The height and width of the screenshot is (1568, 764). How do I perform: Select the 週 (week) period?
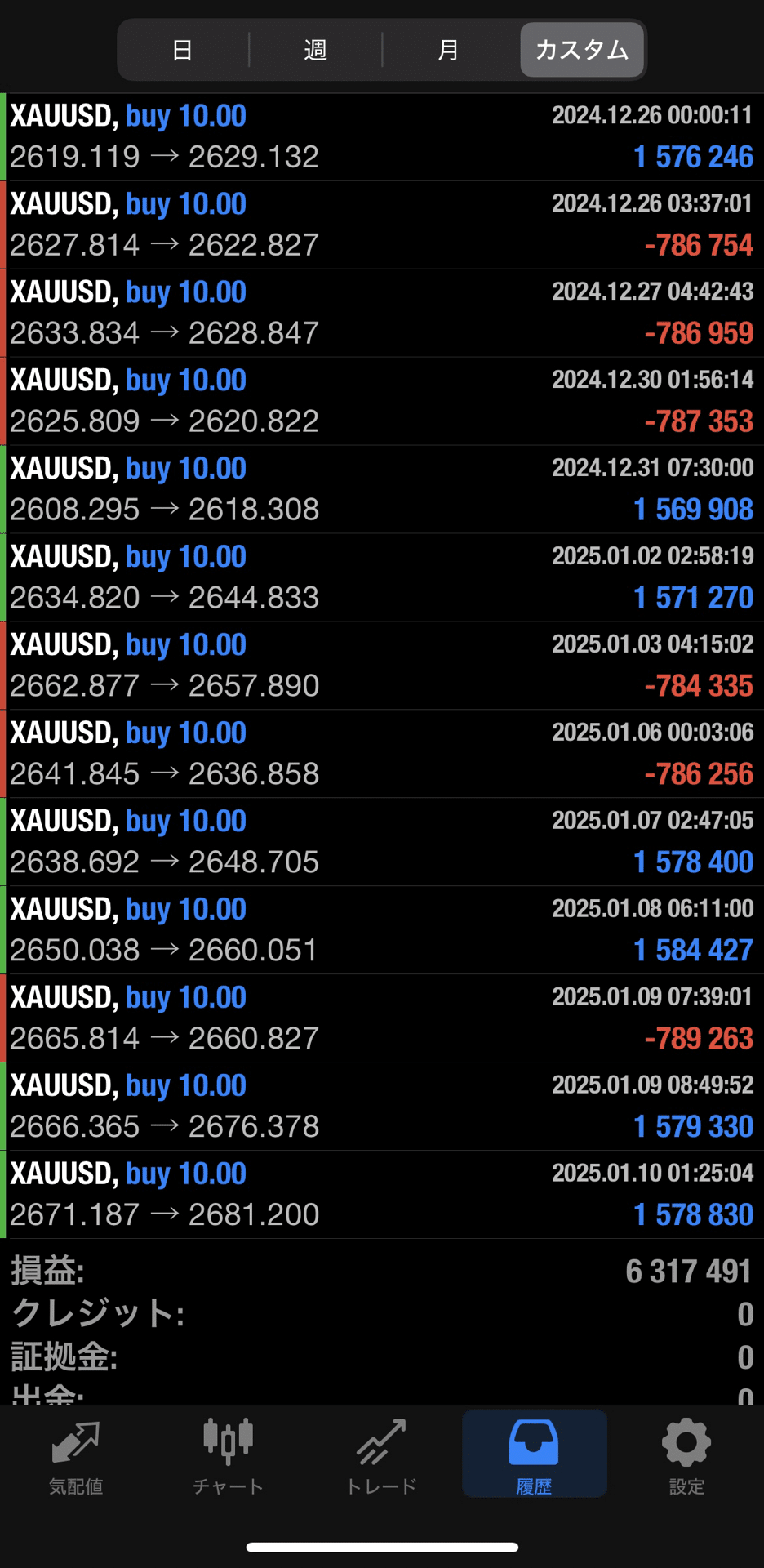pyautogui.click(x=316, y=50)
